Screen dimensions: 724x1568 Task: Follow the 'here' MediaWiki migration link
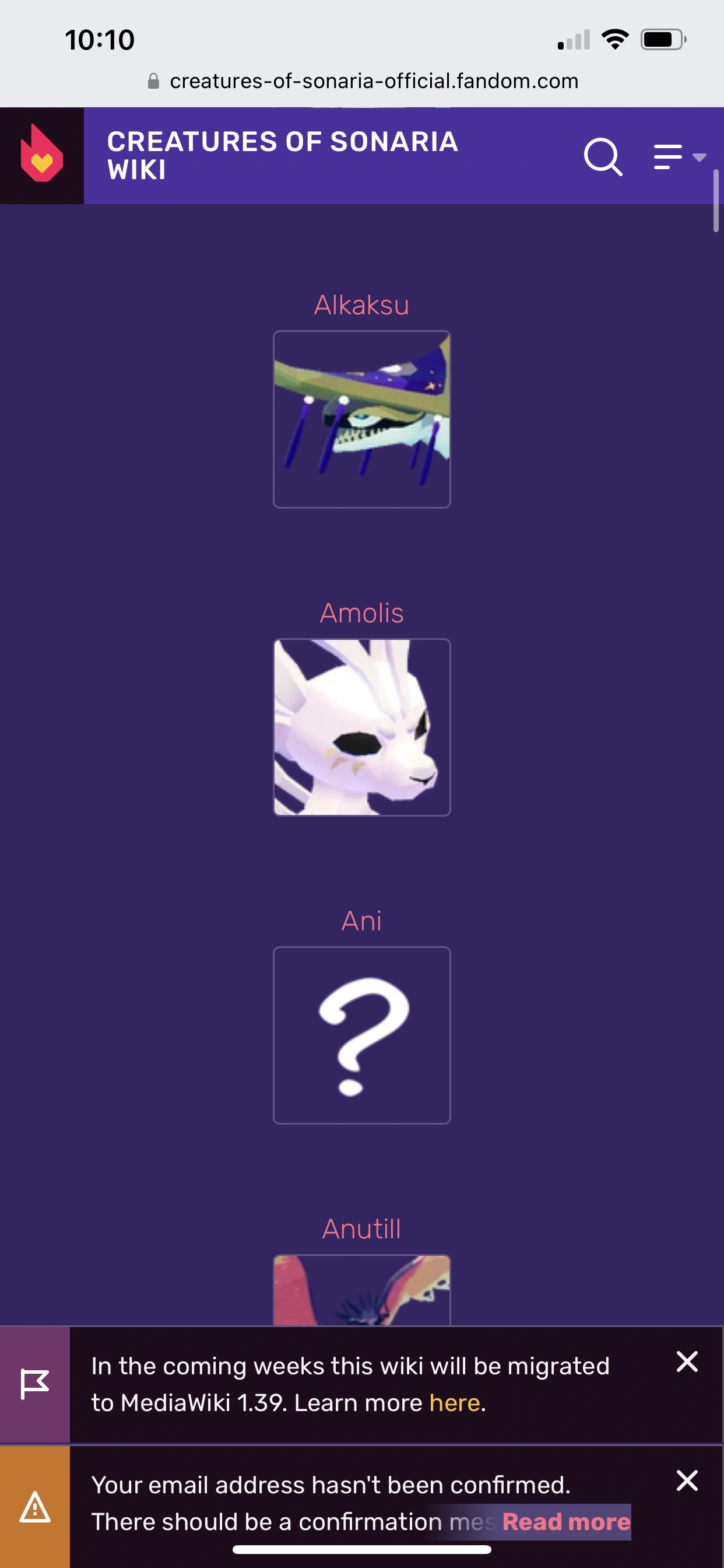(455, 1402)
